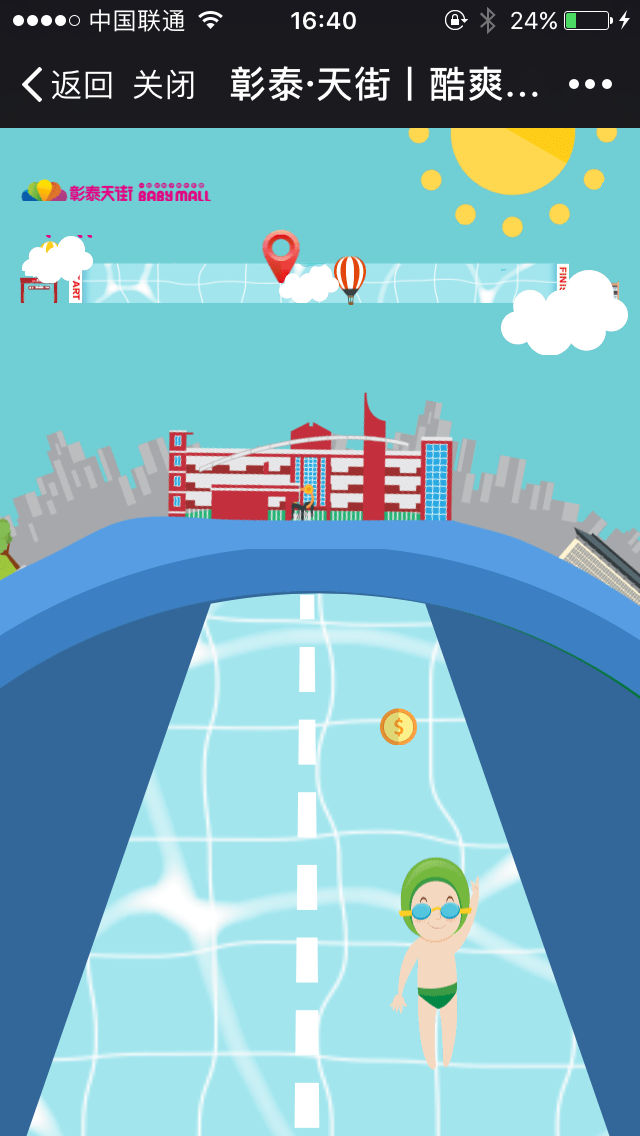This screenshot has width=640, height=1136.
Task: Go back with the 返回 button
Action: (x=67, y=85)
